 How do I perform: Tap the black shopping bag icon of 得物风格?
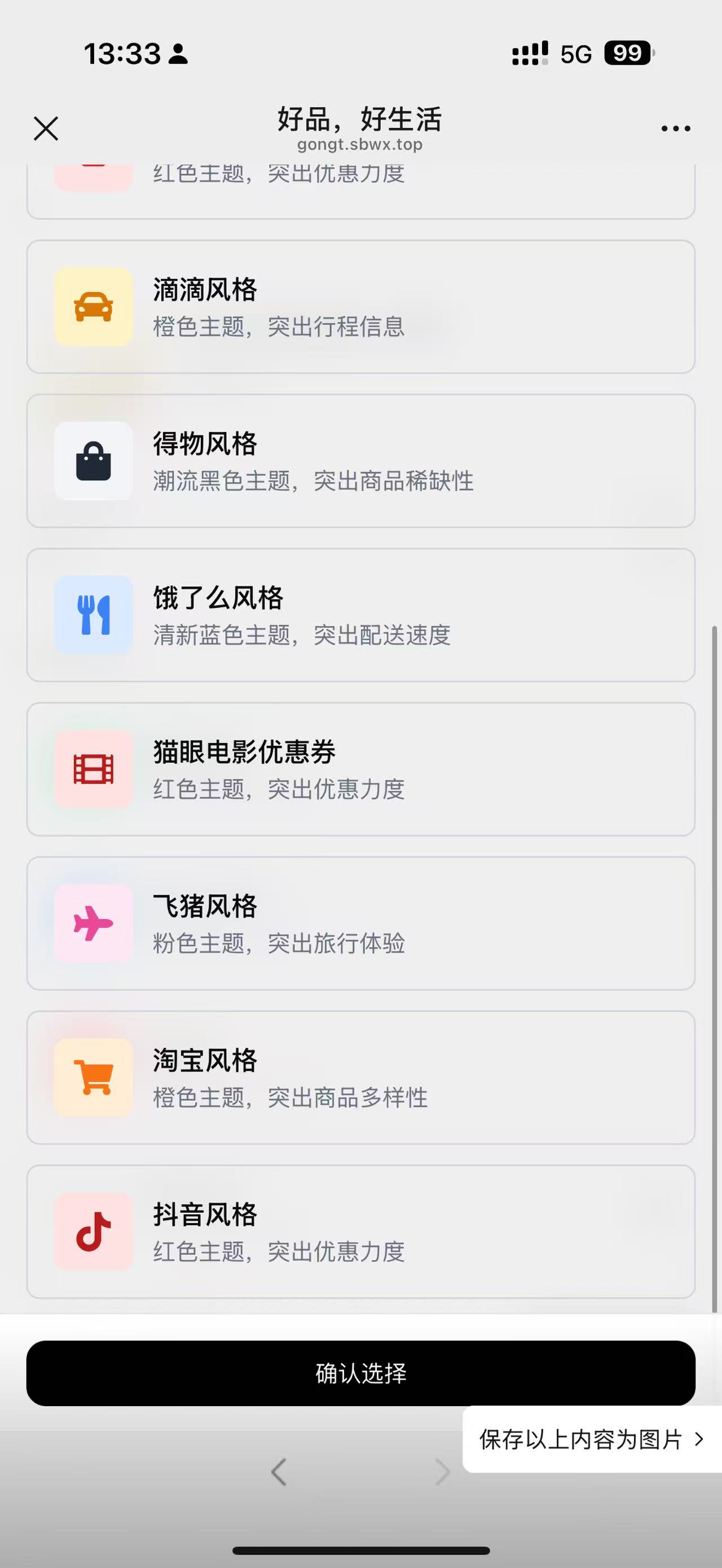(93, 462)
